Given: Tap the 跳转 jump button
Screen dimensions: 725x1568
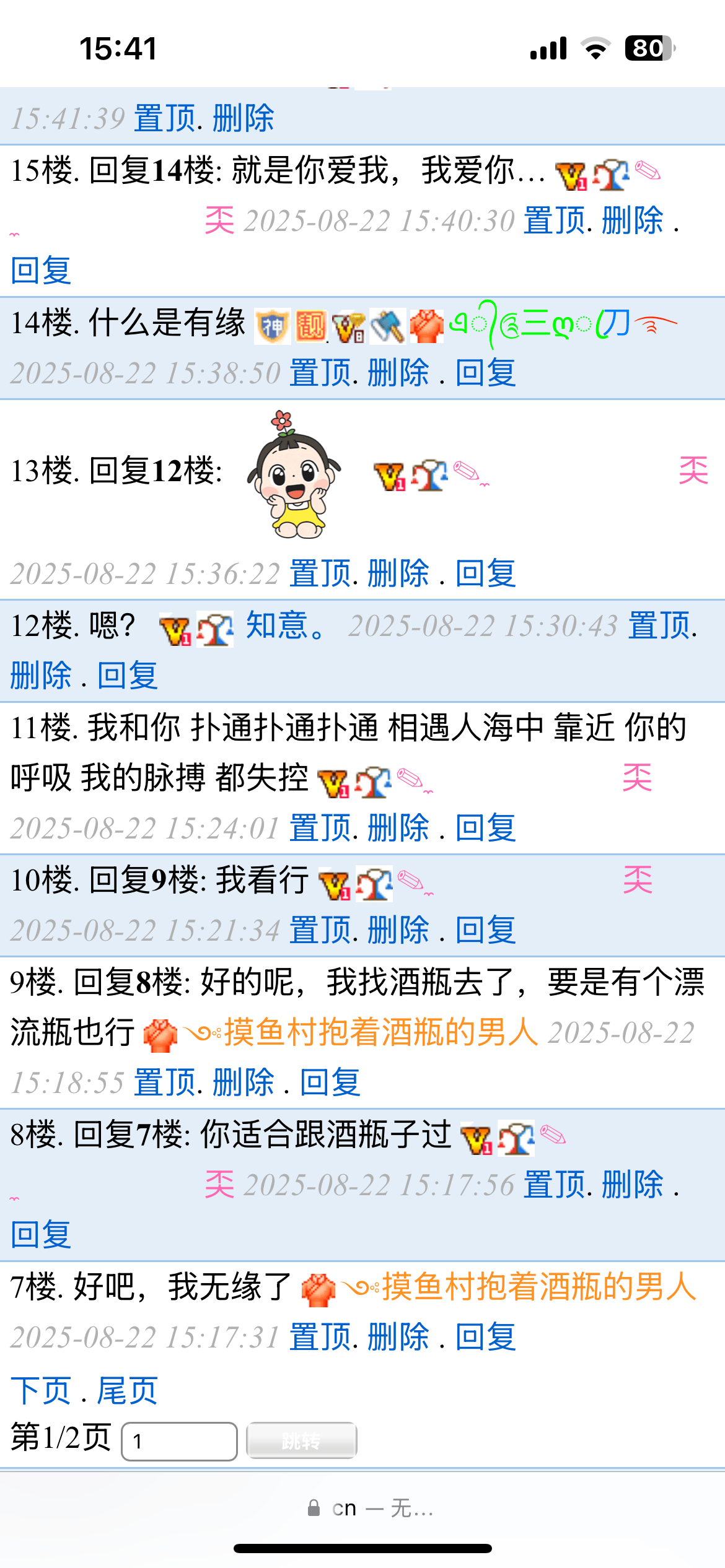Looking at the screenshot, I should [x=301, y=1442].
